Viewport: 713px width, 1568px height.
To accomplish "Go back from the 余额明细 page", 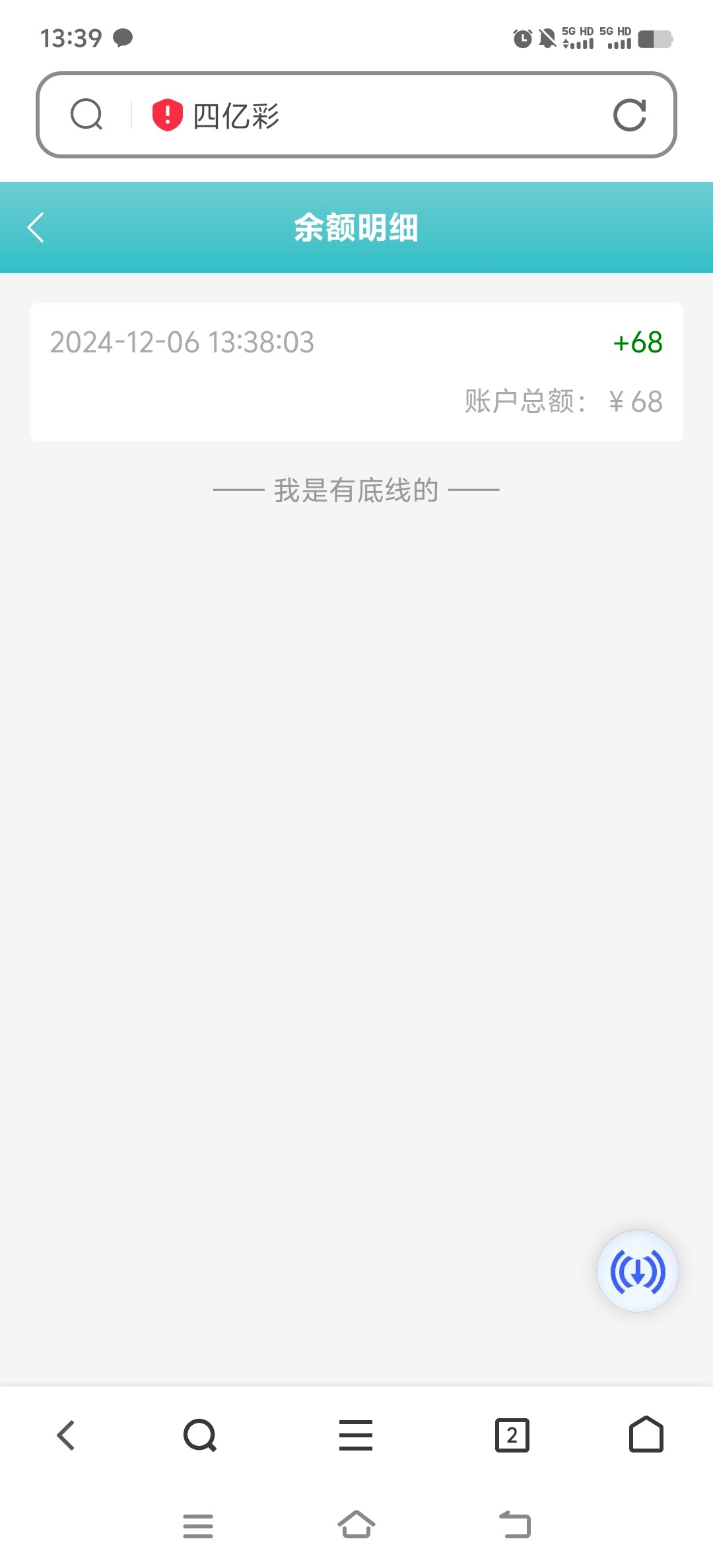I will [36, 228].
